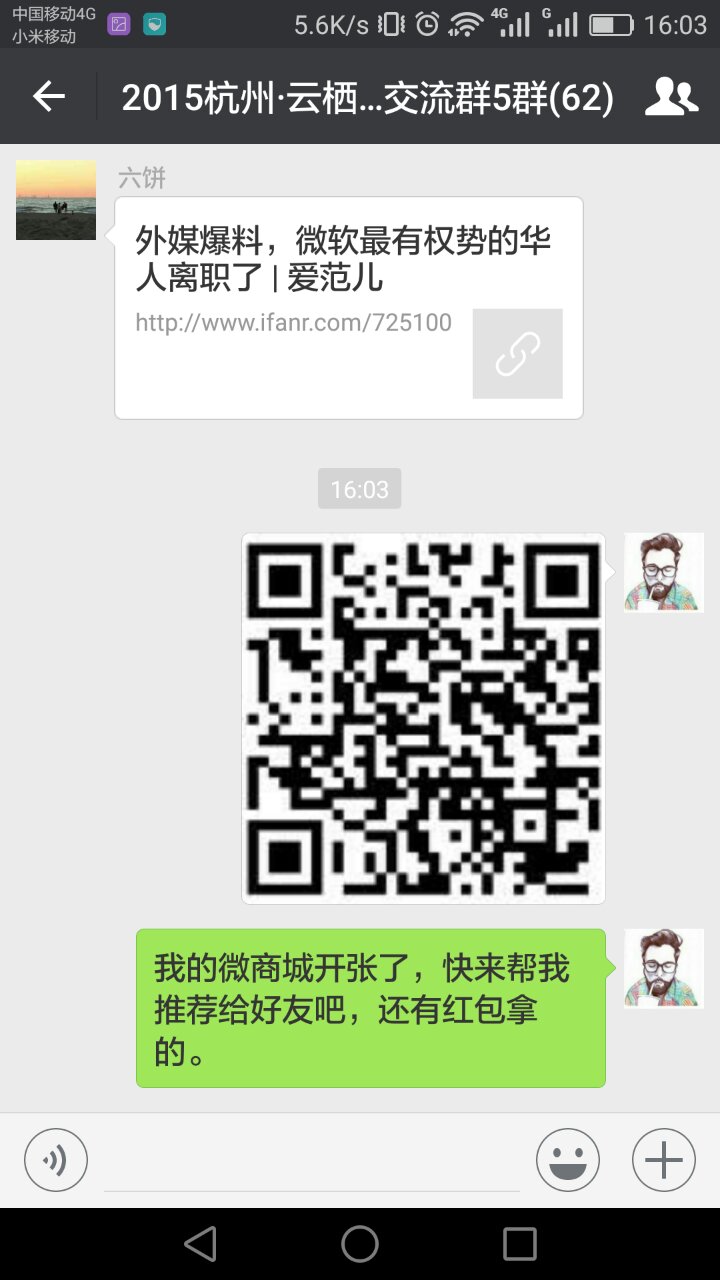Go back from the group chat

point(48,96)
